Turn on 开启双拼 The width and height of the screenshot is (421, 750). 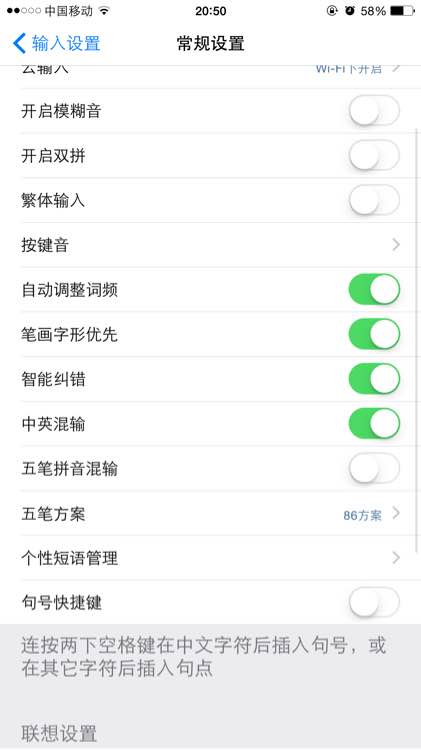374,155
